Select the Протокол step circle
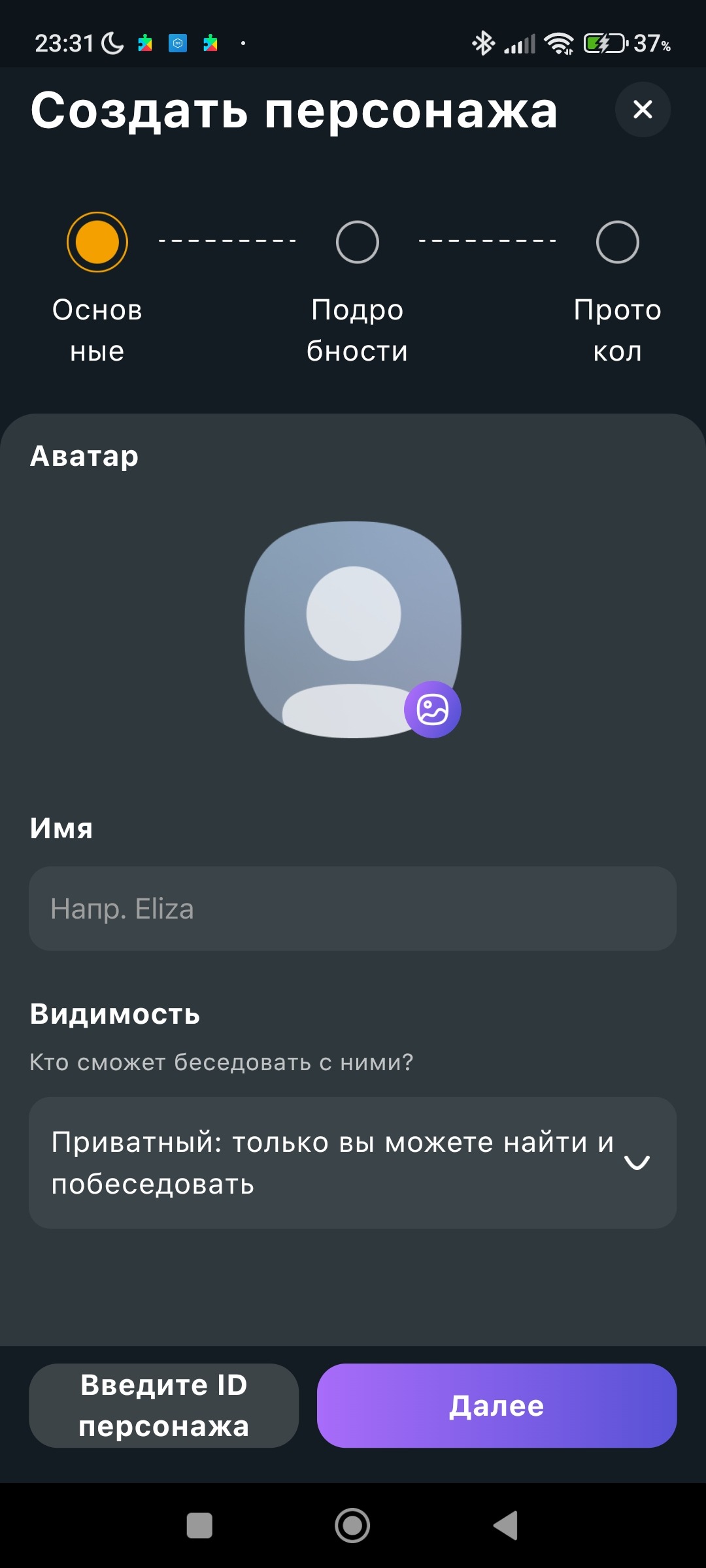706x1568 pixels. coord(617,242)
